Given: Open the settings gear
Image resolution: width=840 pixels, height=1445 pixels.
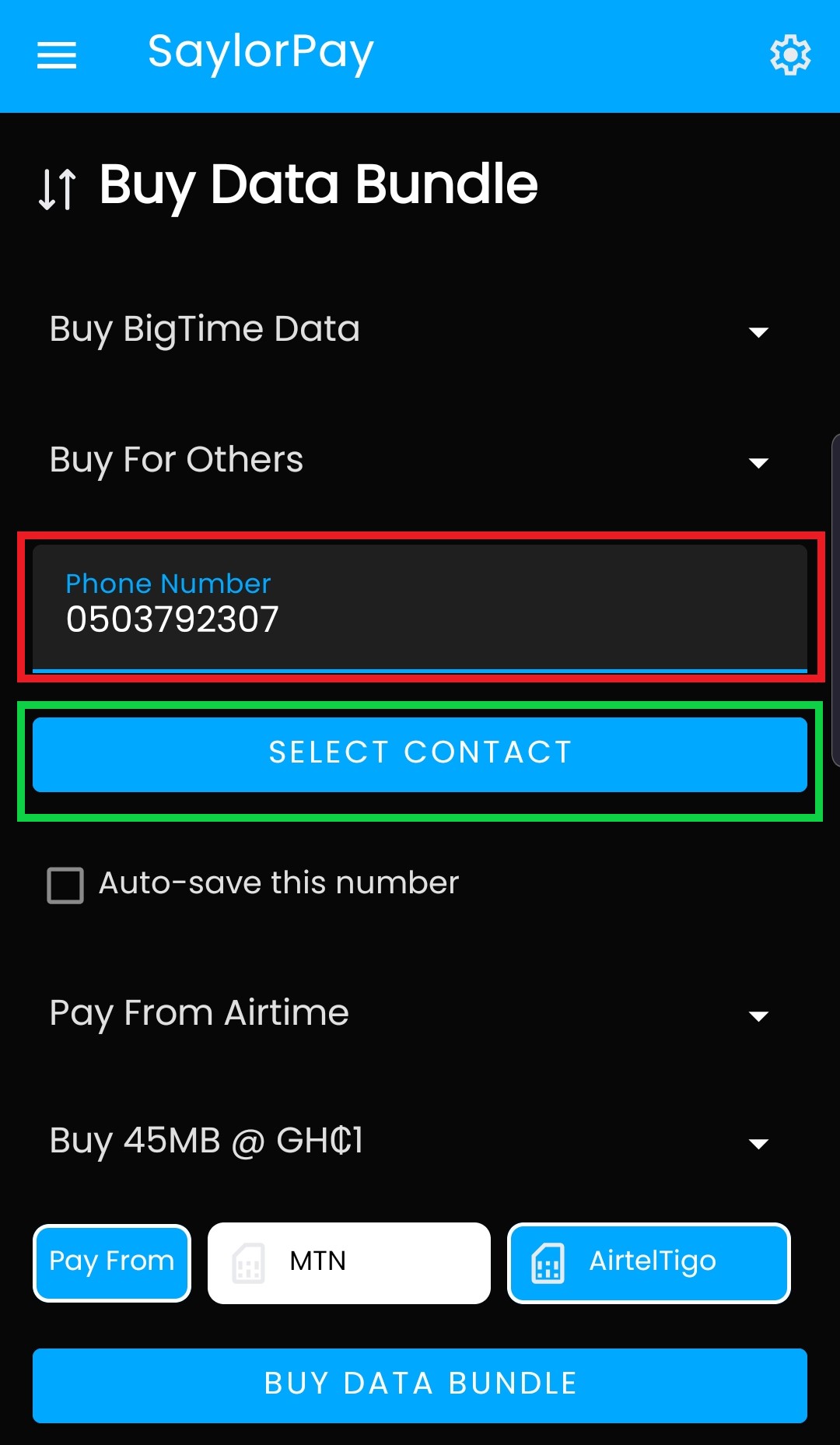Looking at the screenshot, I should [x=790, y=55].
